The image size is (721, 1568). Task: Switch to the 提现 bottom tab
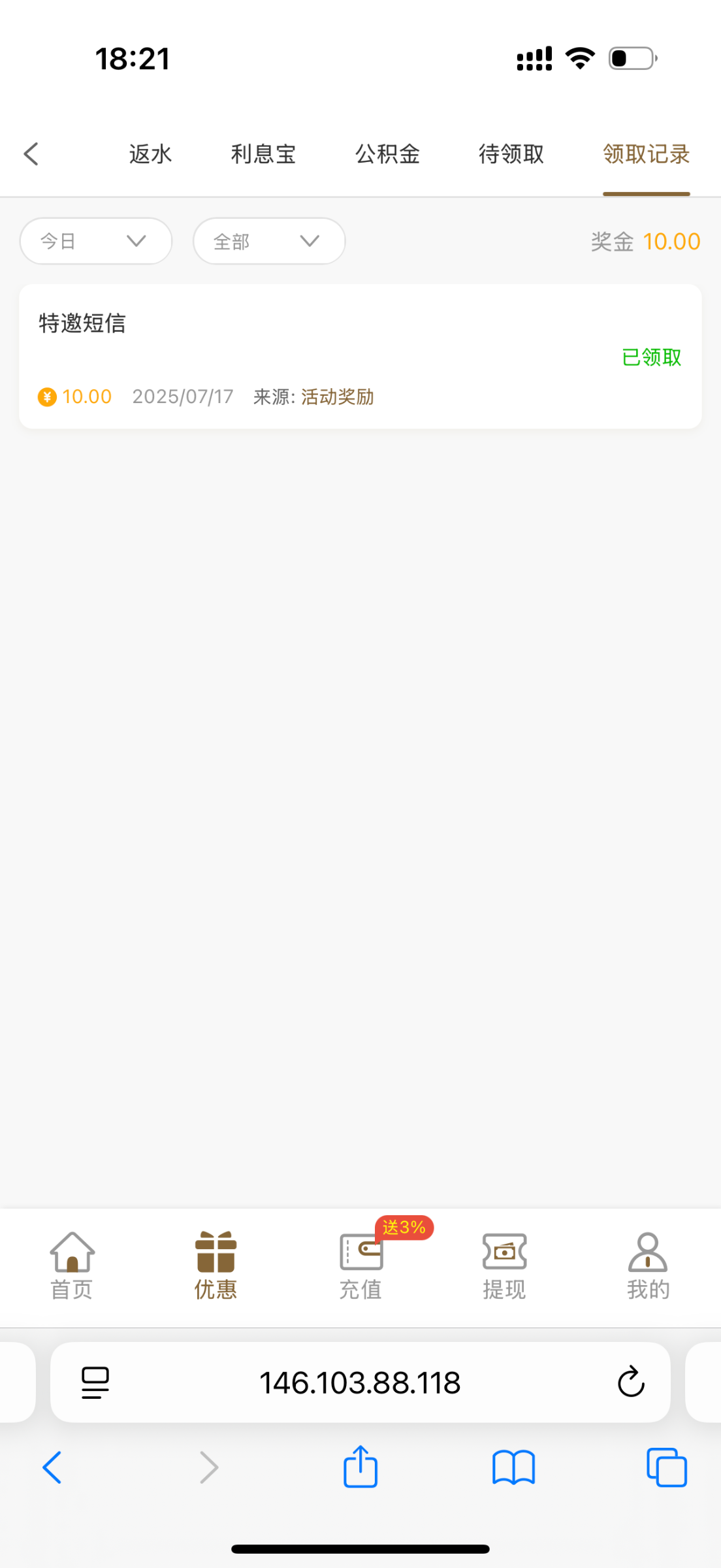[504, 1266]
